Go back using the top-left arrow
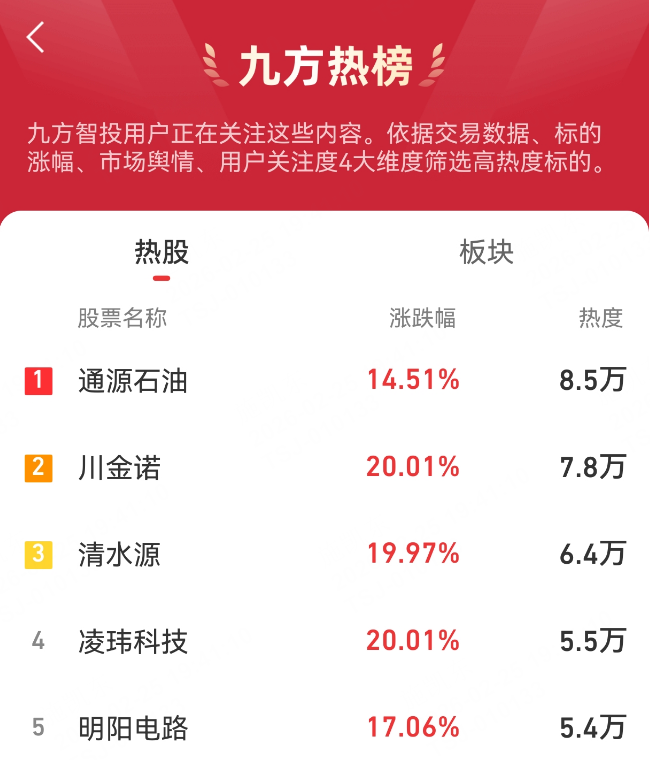 click(x=36, y=38)
